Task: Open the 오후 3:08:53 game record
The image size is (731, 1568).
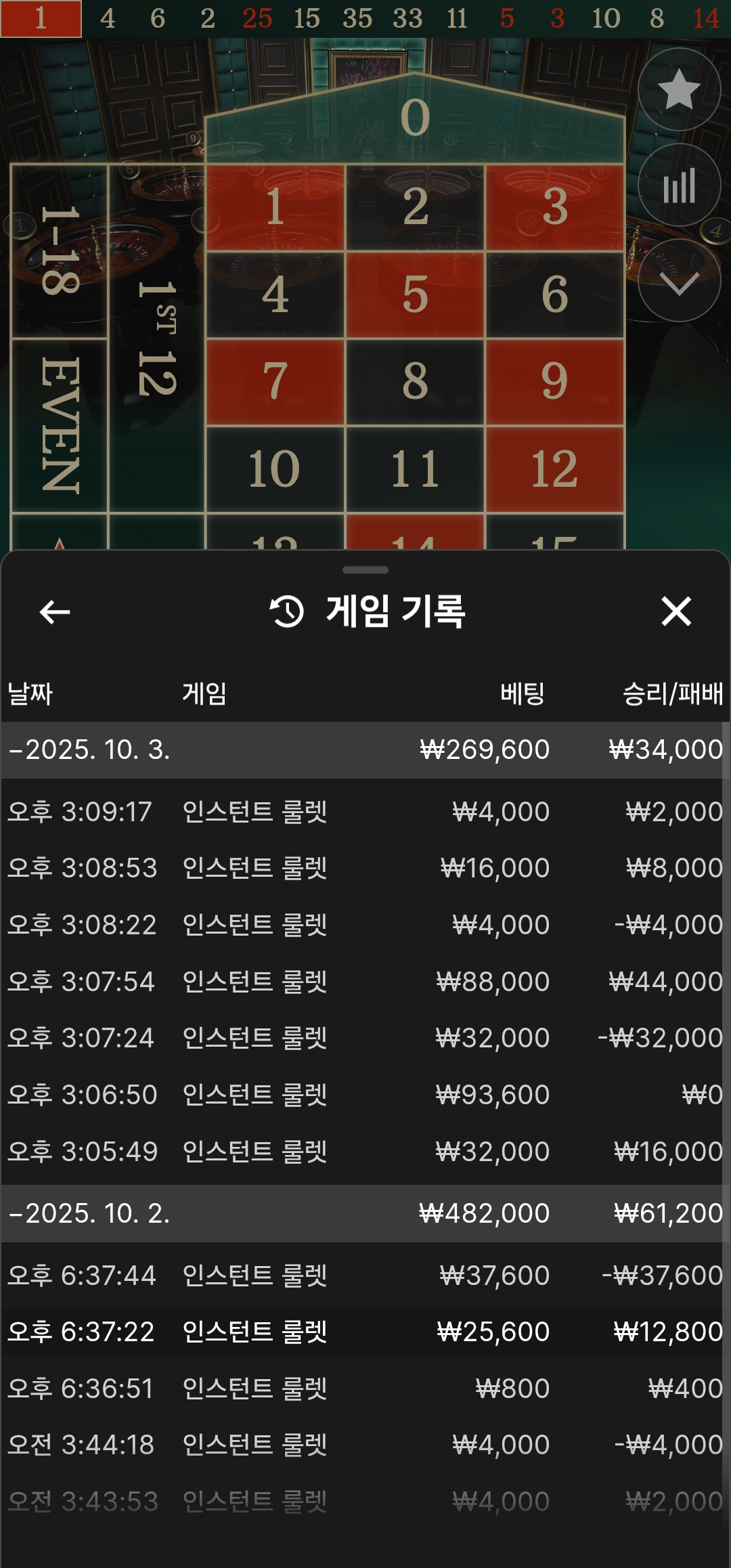Action: tap(365, 868)
